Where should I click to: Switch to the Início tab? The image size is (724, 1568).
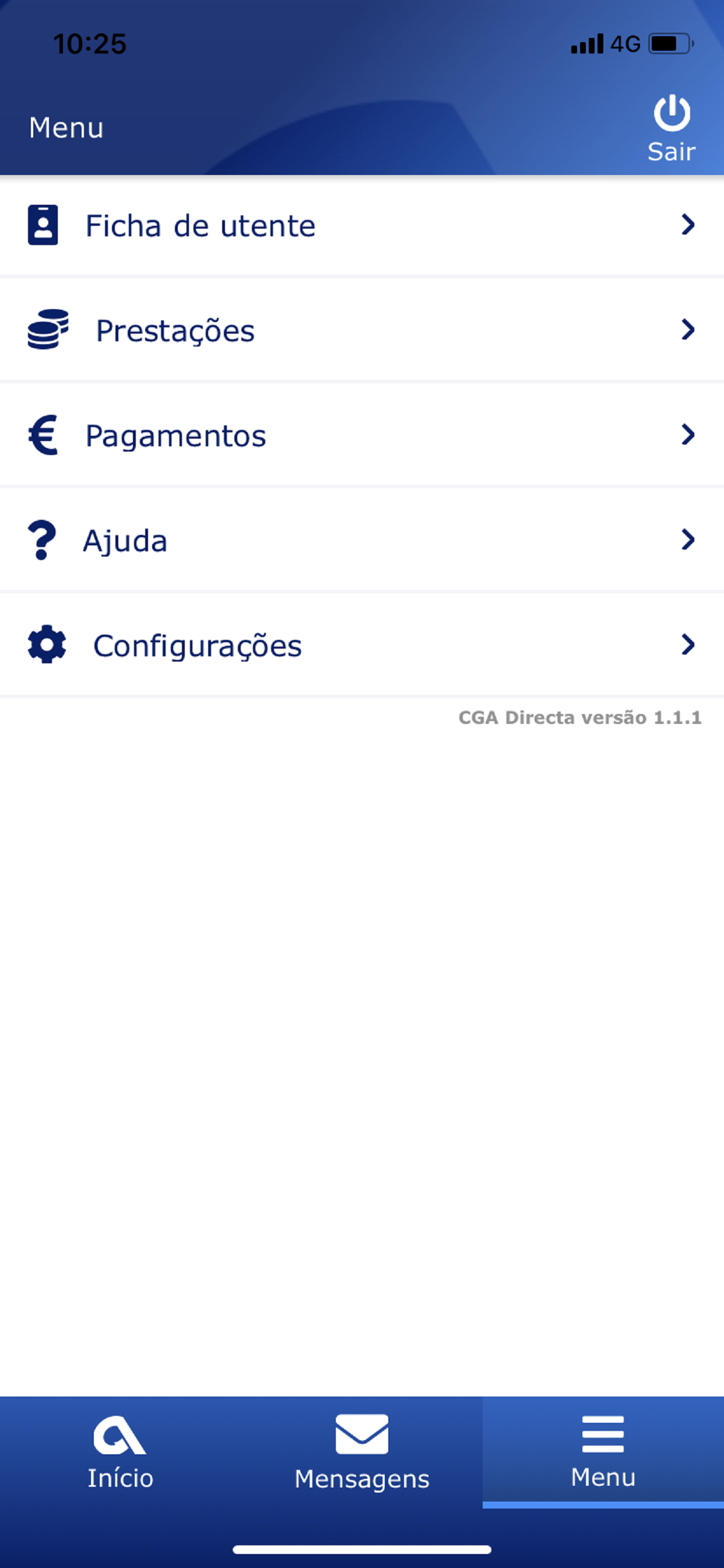click(x=121, y=1452)
